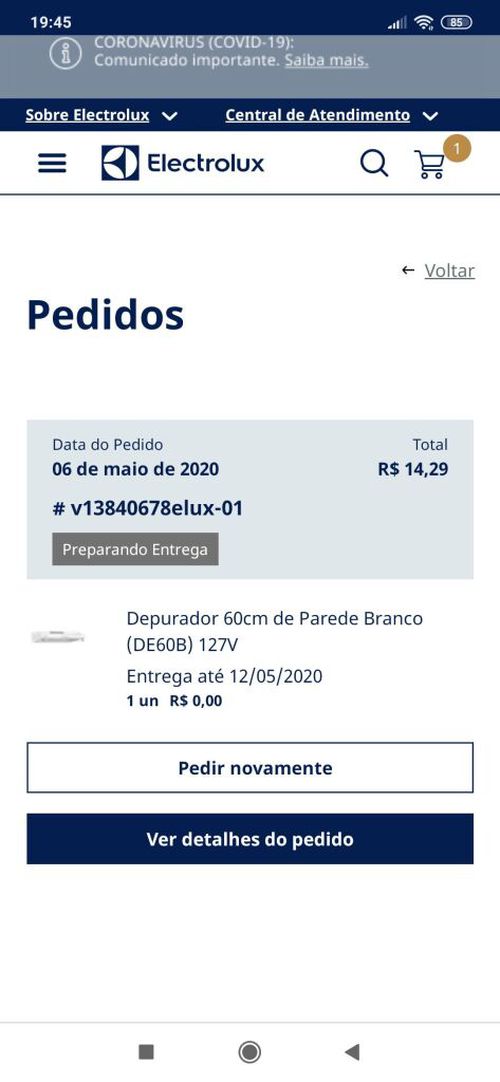Tap the system back button

click(352, 1052)
